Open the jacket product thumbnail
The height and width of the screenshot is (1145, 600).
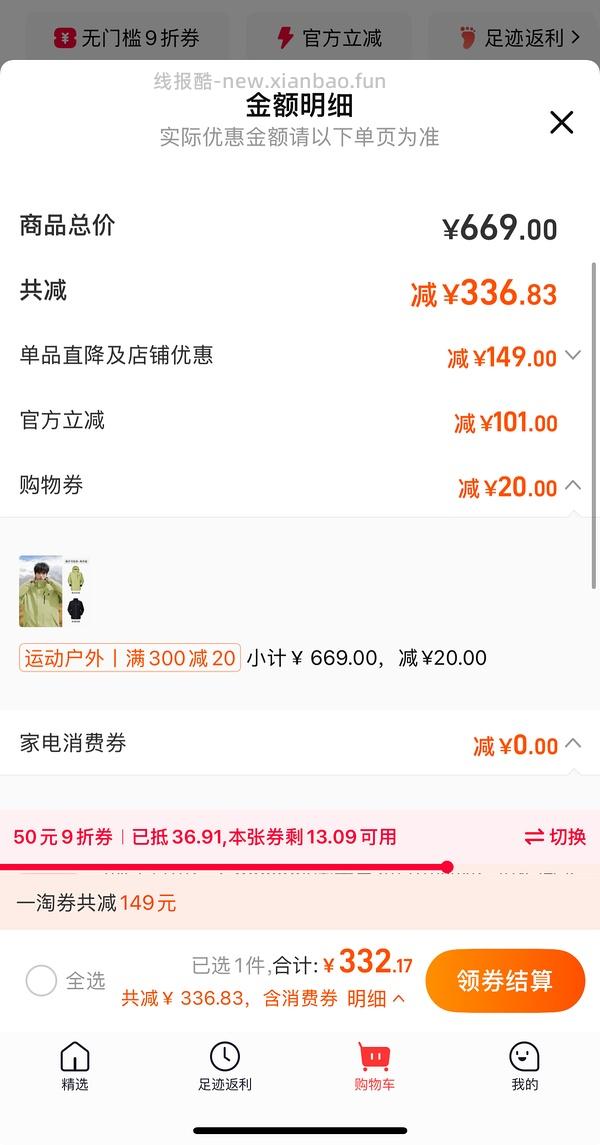tap(52, 591)
